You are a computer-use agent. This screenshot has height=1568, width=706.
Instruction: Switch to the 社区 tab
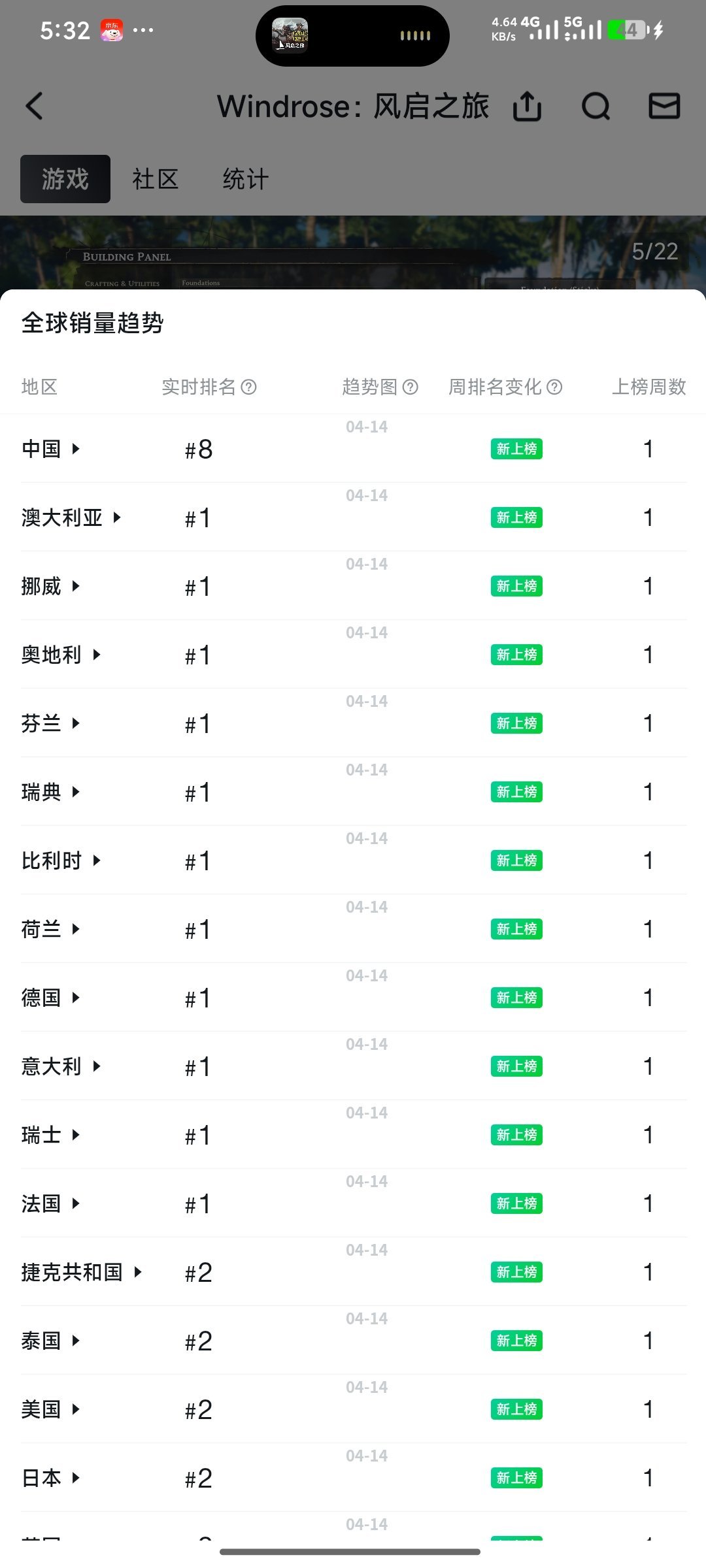click(156, 179)
